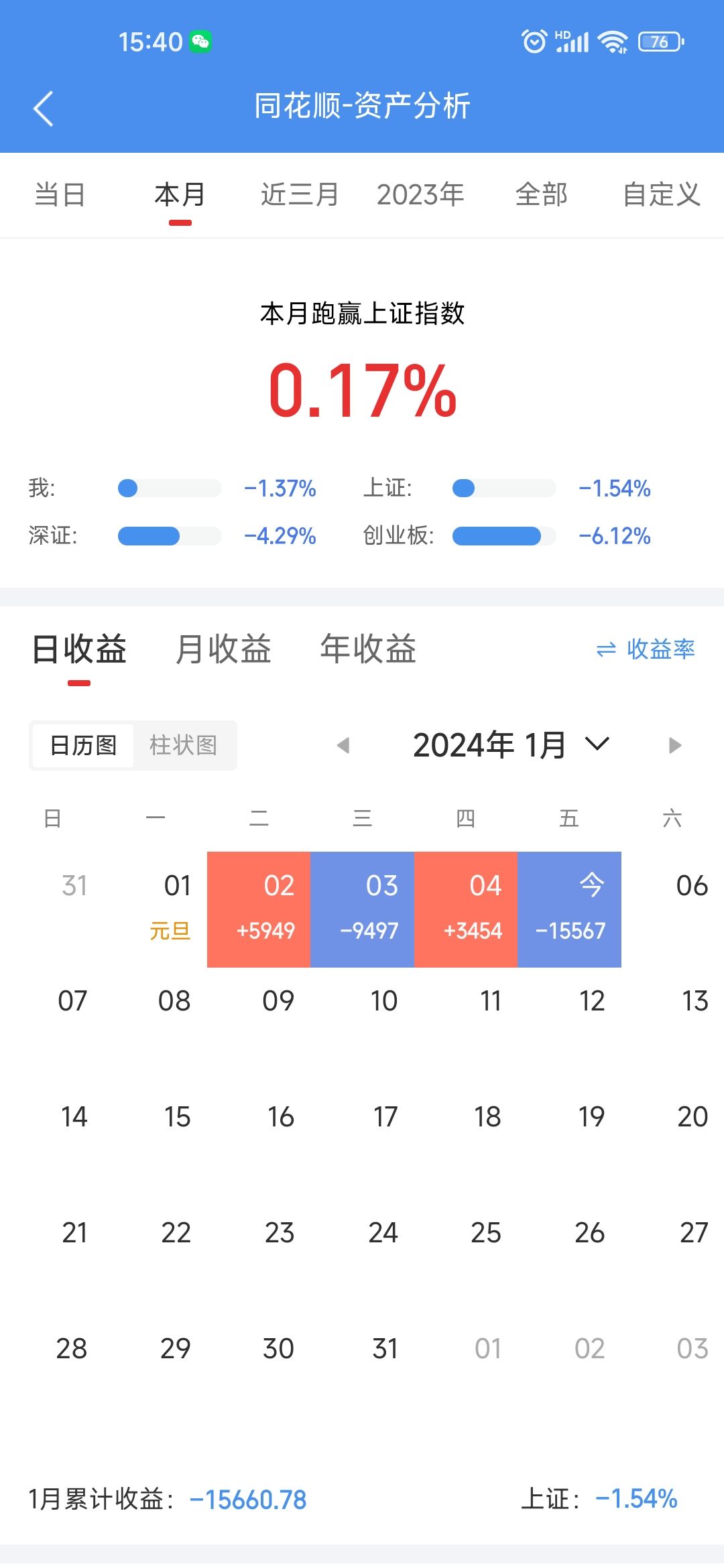Go to the next month
The image size is (724, 1568).
[674, 745]
